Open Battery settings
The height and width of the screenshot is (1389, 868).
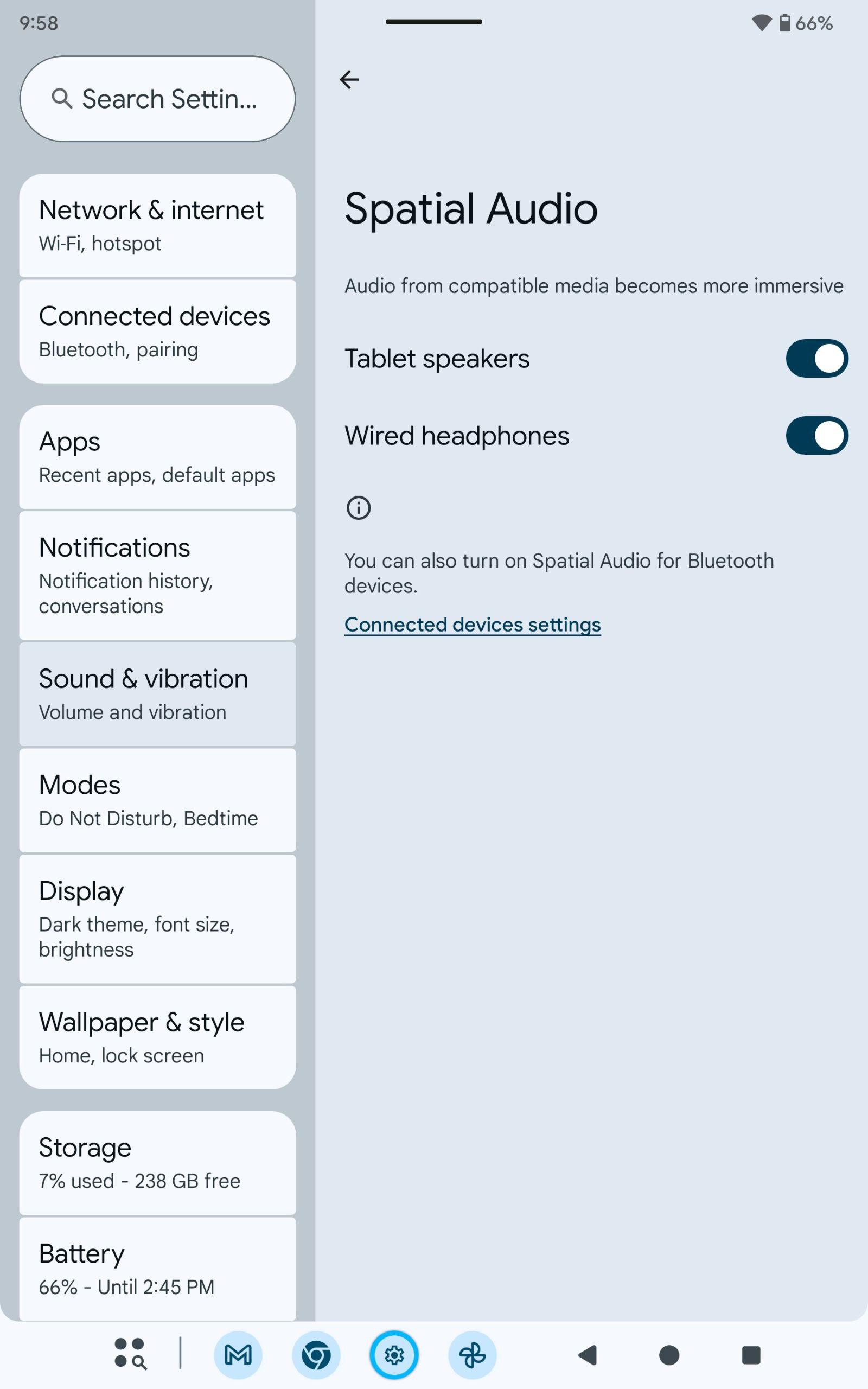(x=158, y=1269)
